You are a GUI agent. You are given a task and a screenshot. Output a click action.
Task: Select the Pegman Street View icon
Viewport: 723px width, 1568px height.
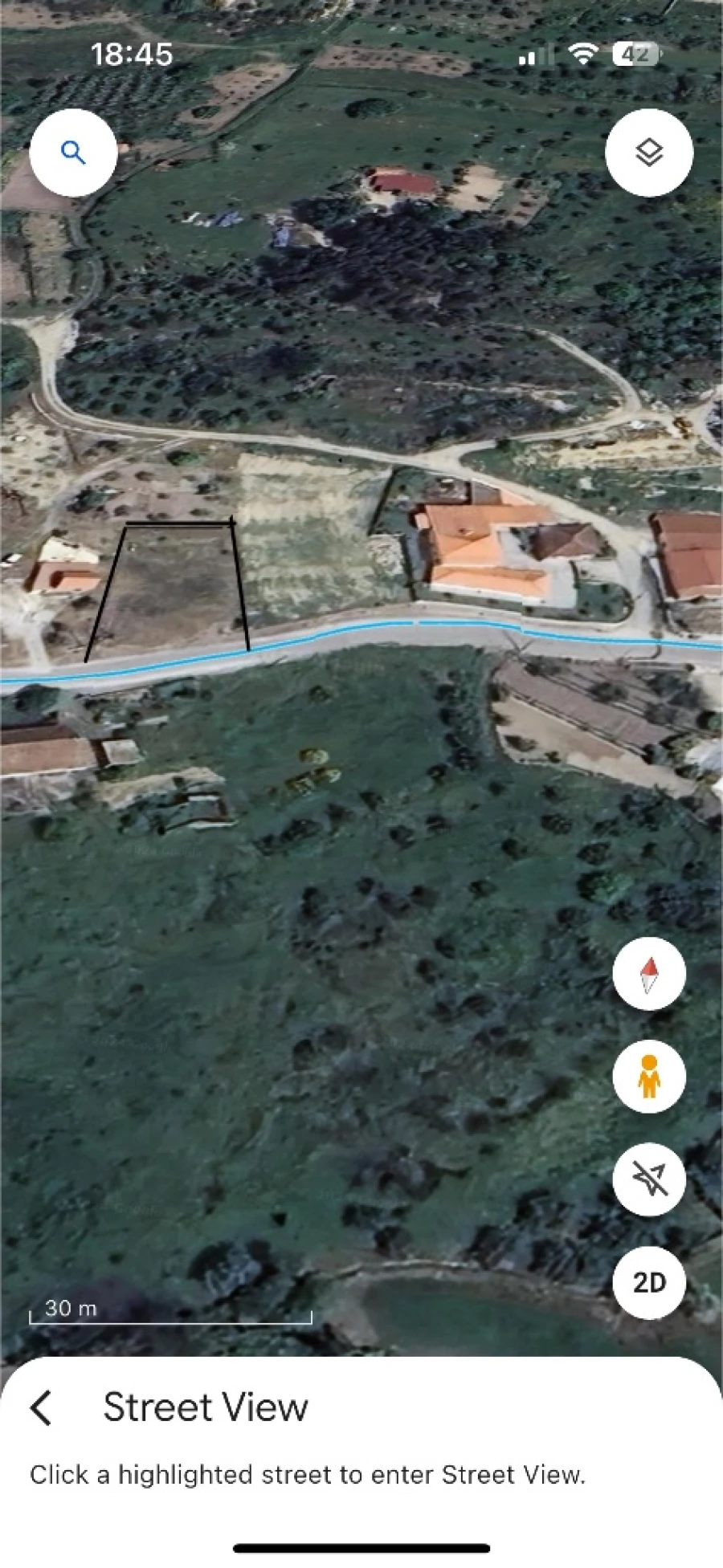click(x=648, y=1077)
